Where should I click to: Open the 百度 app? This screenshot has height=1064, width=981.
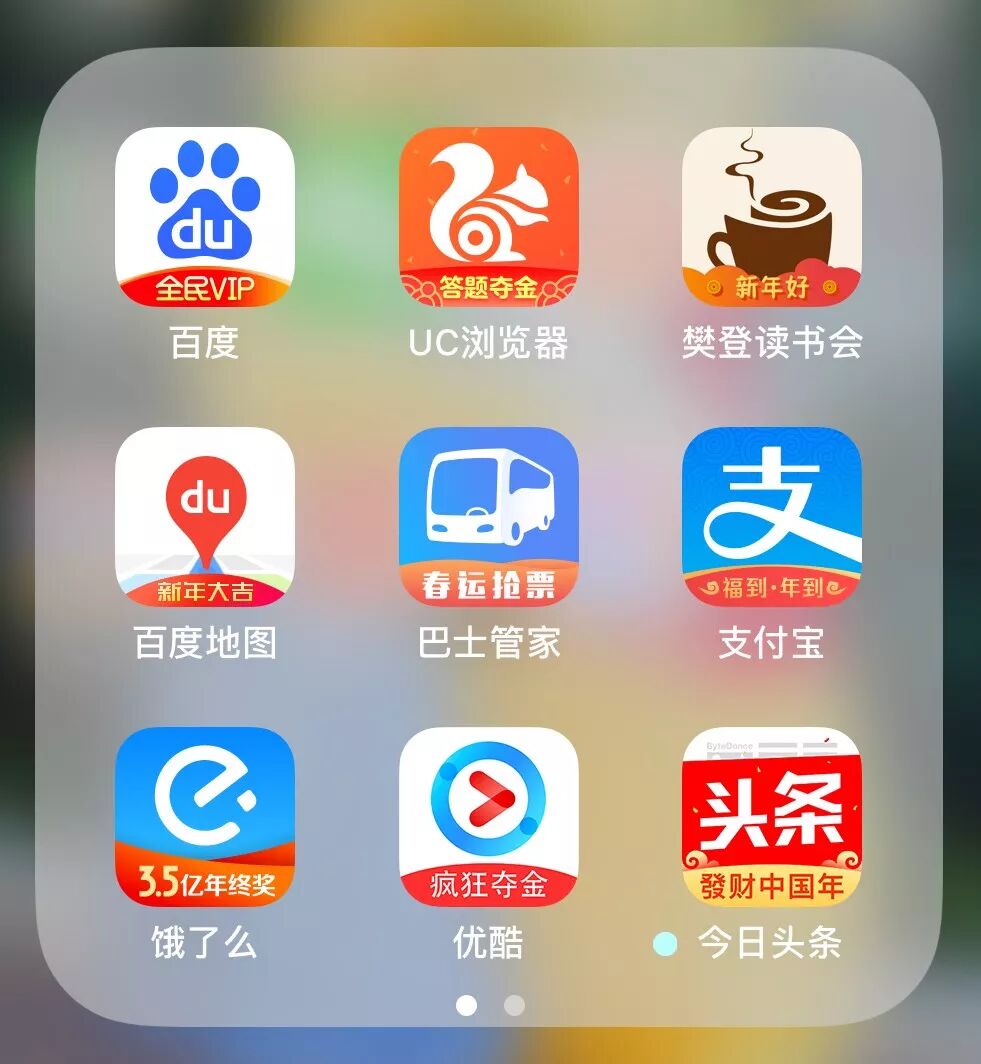(204, 217)
